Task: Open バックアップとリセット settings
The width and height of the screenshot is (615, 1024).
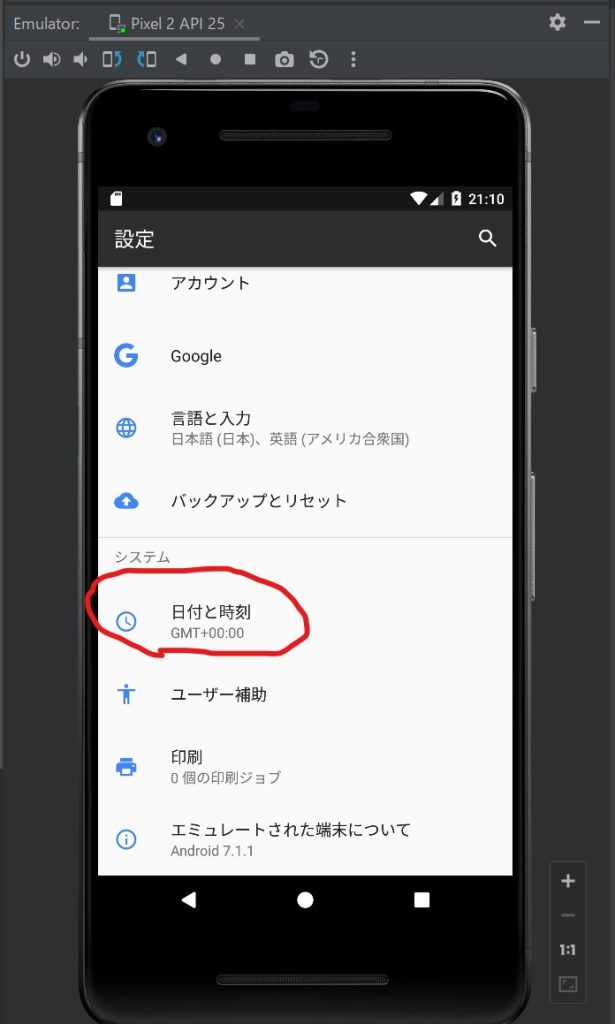Action: coord(305,501)
